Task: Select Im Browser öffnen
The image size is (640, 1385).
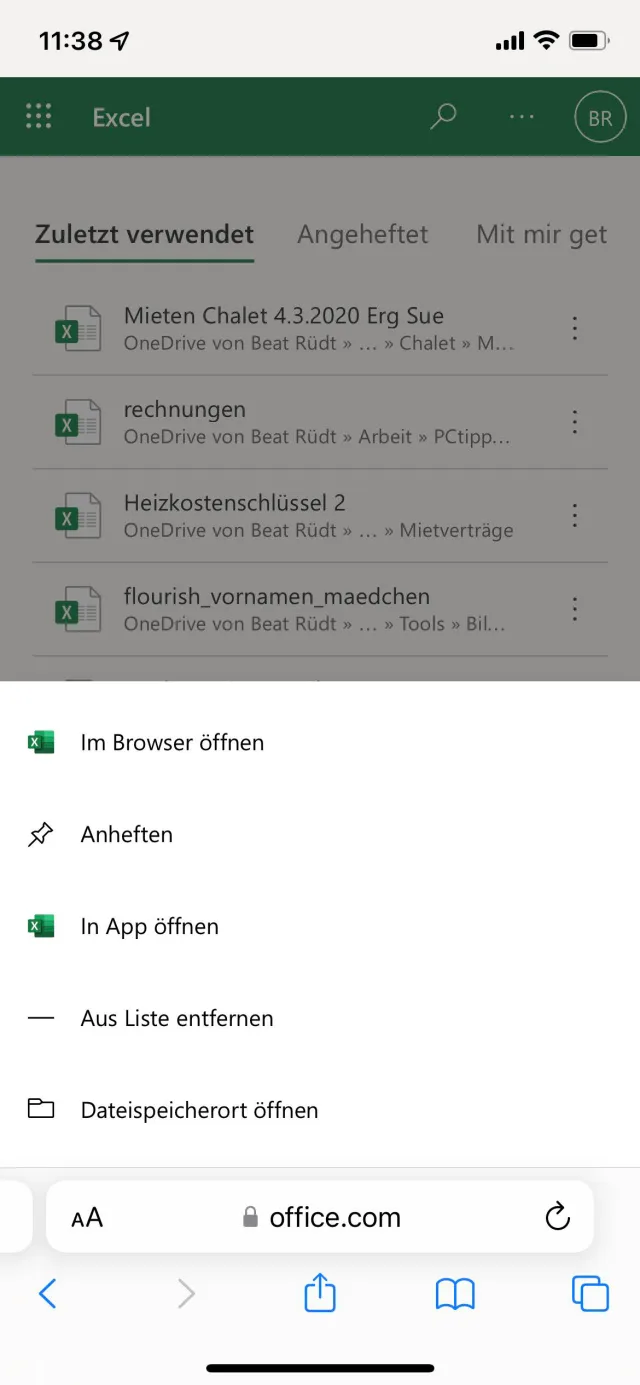Action: [x=172, y=743]
